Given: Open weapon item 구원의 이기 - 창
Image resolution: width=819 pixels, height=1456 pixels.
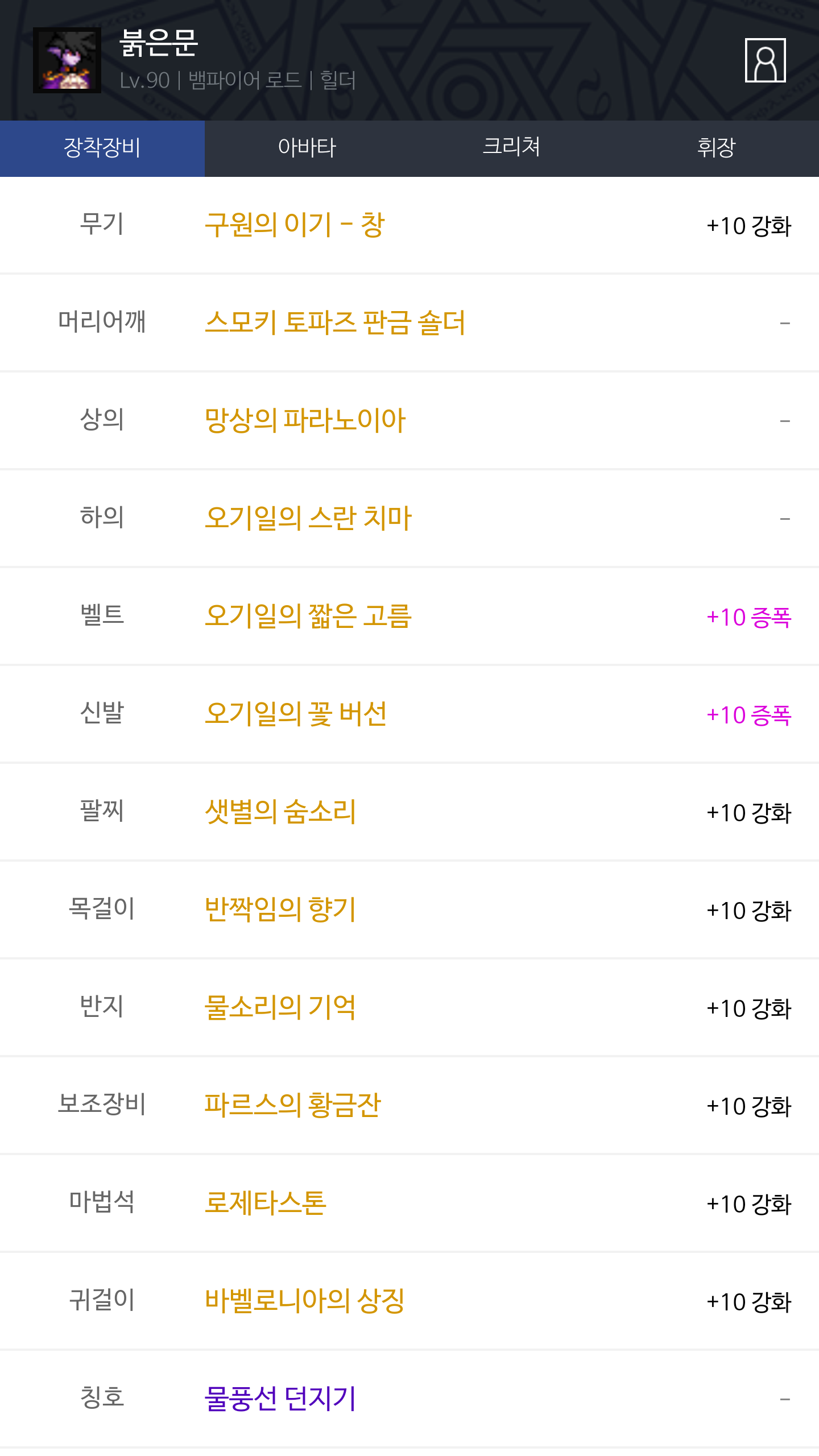Looking at the screenshot, I should click(295, 225).
